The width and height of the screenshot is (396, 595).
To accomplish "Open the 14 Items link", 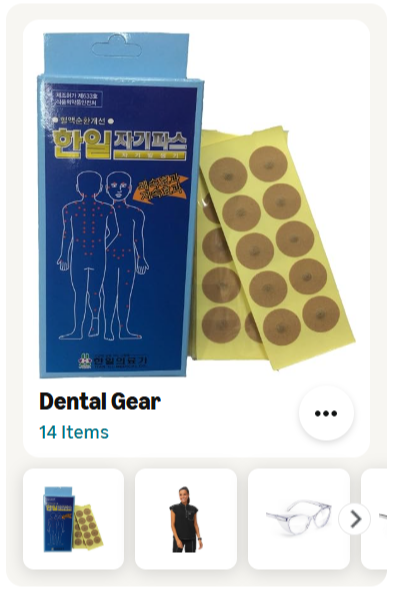I will click(74, 432).
